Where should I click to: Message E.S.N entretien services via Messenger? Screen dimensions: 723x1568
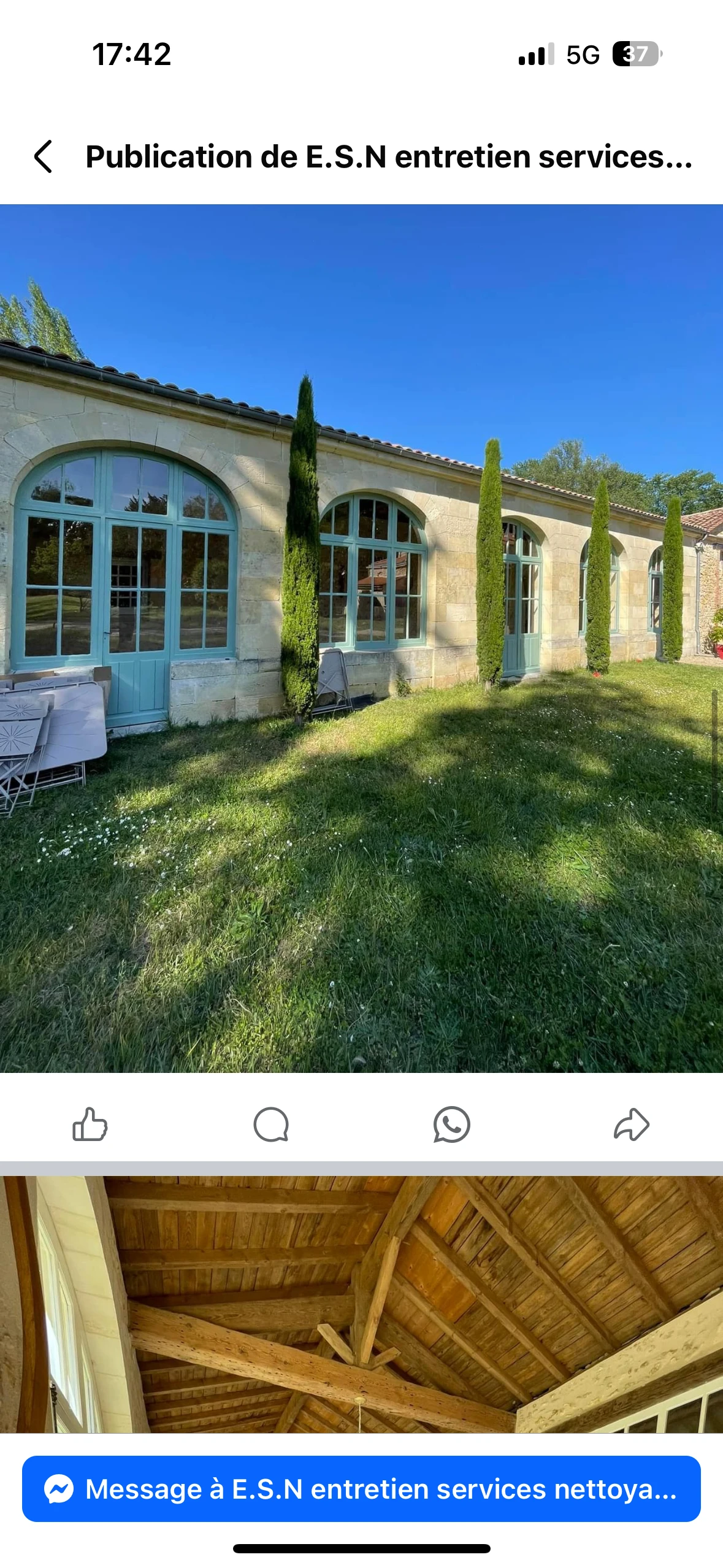(x=361, y=1489)
